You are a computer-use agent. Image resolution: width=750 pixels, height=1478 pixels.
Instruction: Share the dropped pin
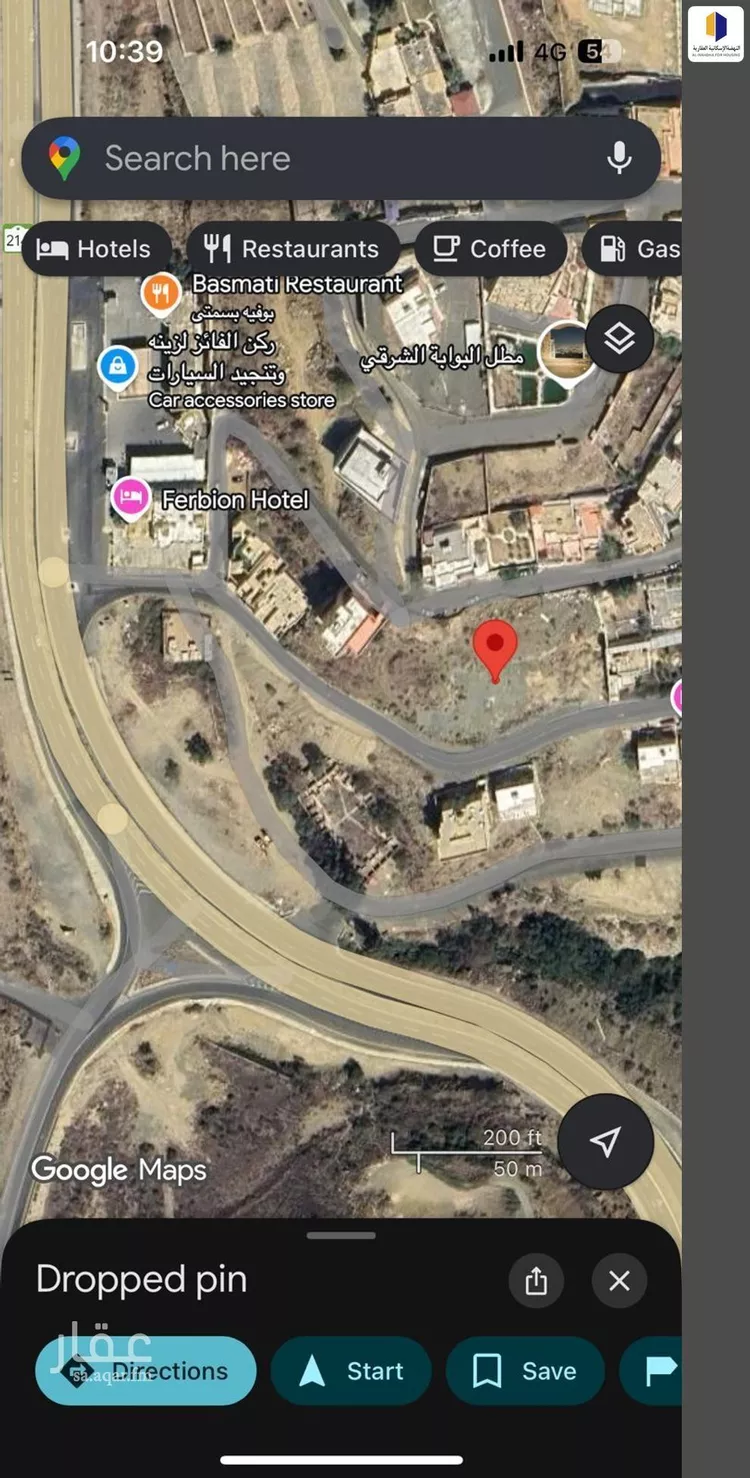pyautogui.click(x=536, y=1280)
